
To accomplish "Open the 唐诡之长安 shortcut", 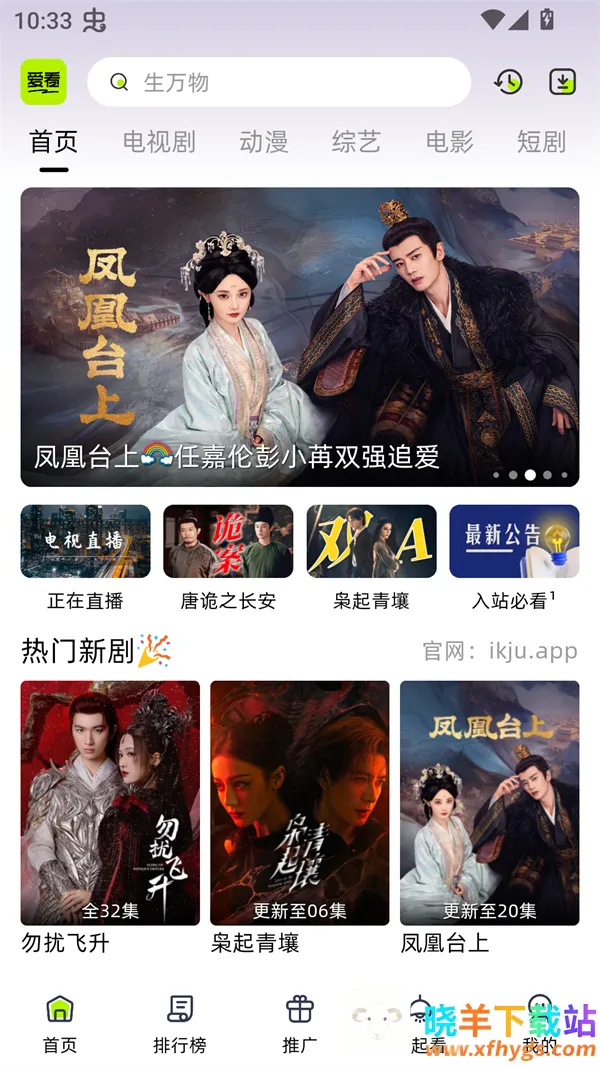I will [228, 556].
